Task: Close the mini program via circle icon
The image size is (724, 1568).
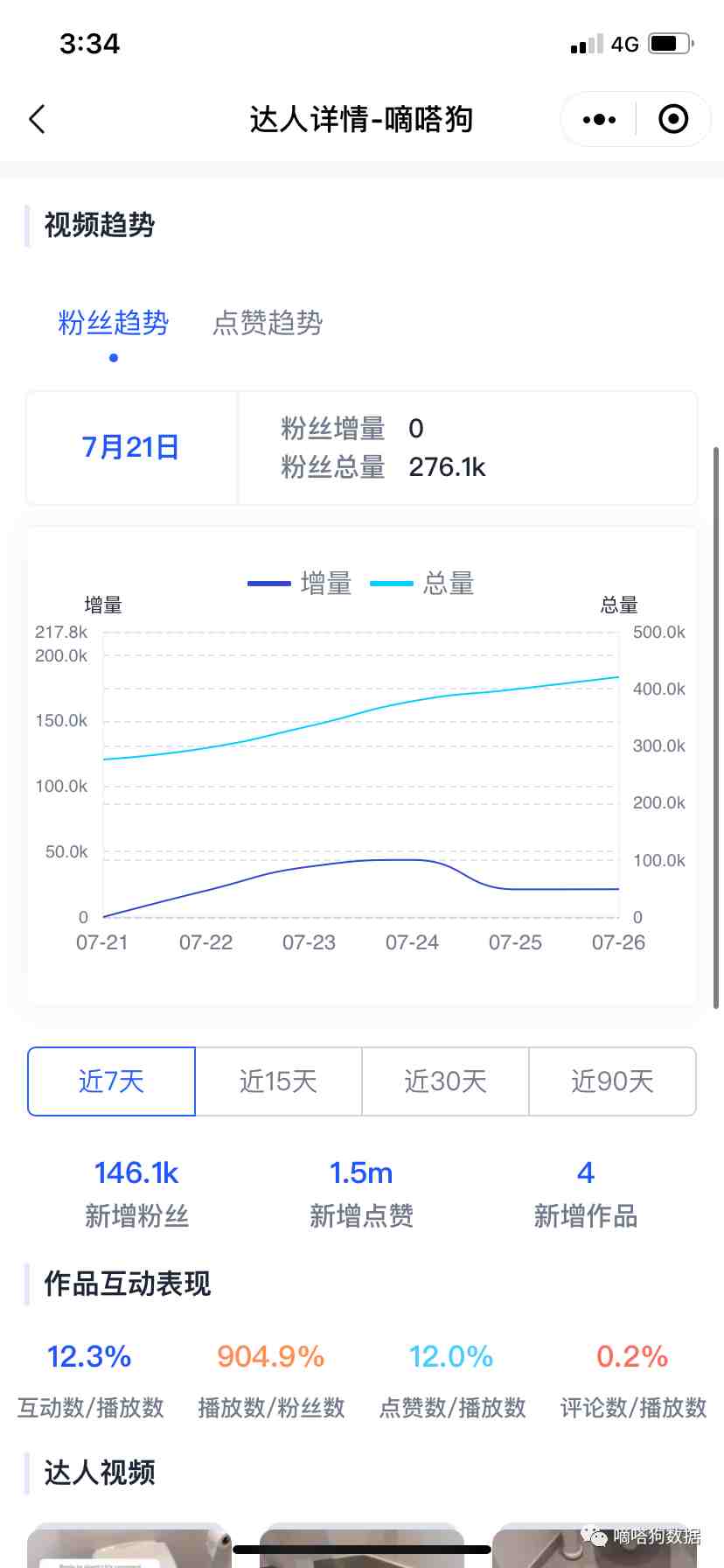Action: point(673,119)
